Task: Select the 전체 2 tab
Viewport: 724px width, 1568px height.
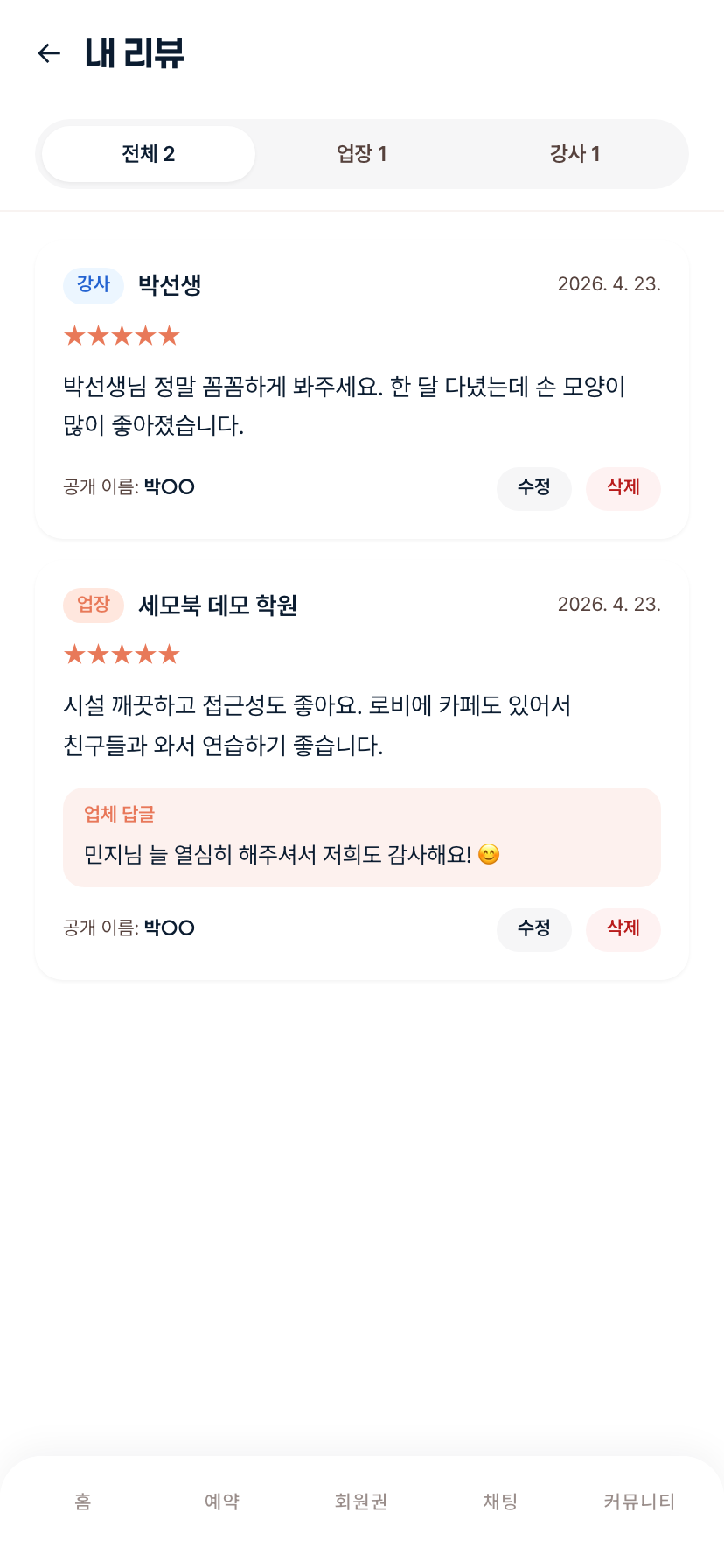Action: (x=149, y=154)
